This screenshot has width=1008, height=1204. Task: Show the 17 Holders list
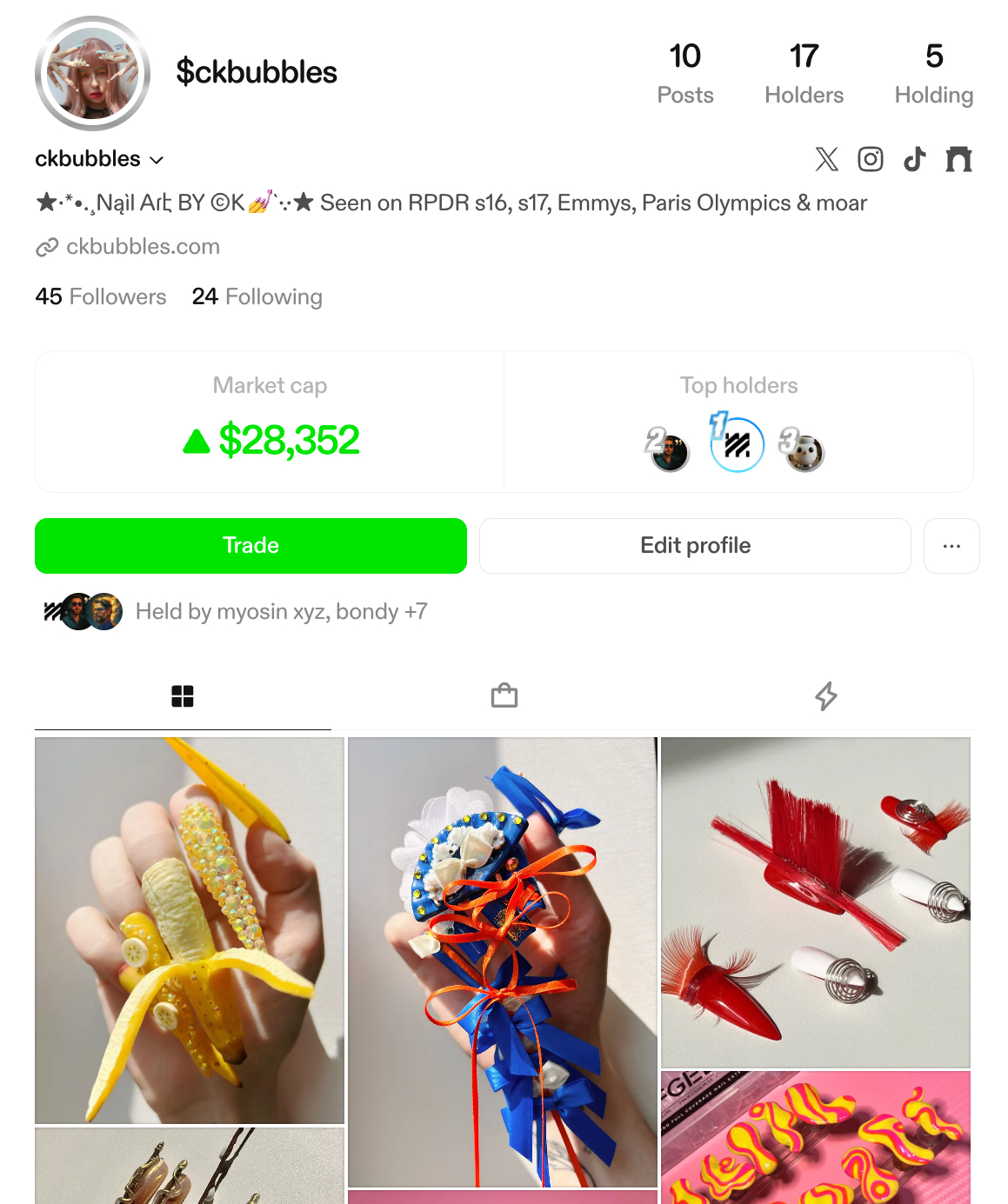(x=804, y=73)
